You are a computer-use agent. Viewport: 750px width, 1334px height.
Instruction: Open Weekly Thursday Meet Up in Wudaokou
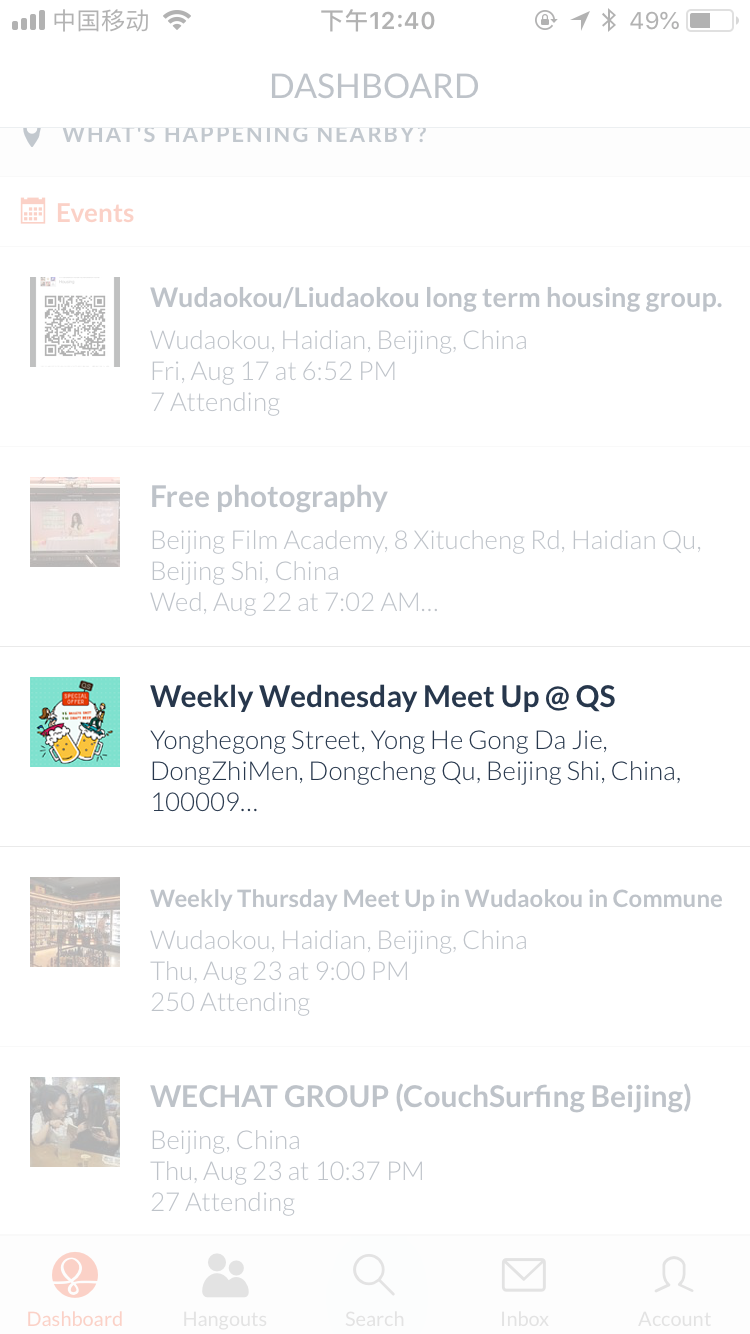tap(436, 899)
